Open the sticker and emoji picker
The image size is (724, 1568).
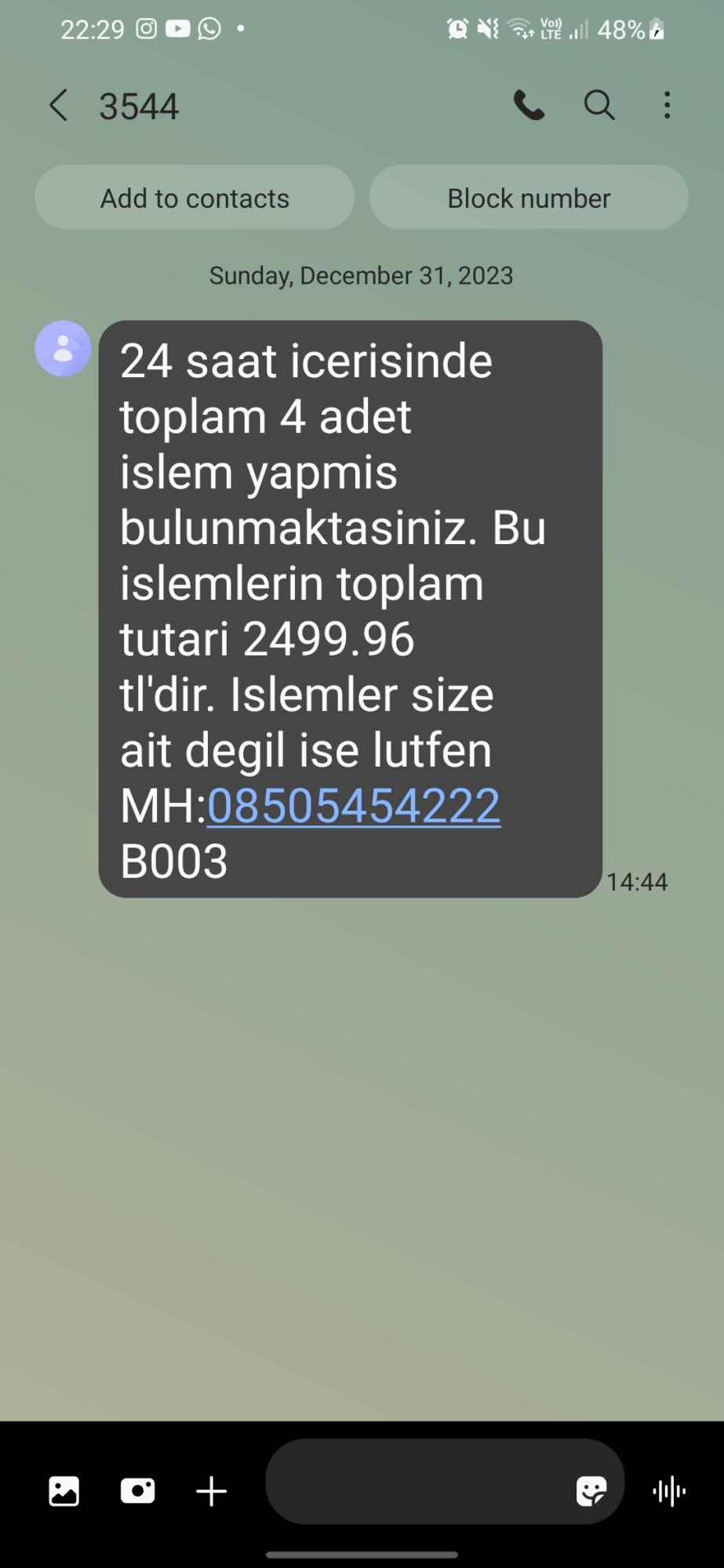(x=591, y=1490)
